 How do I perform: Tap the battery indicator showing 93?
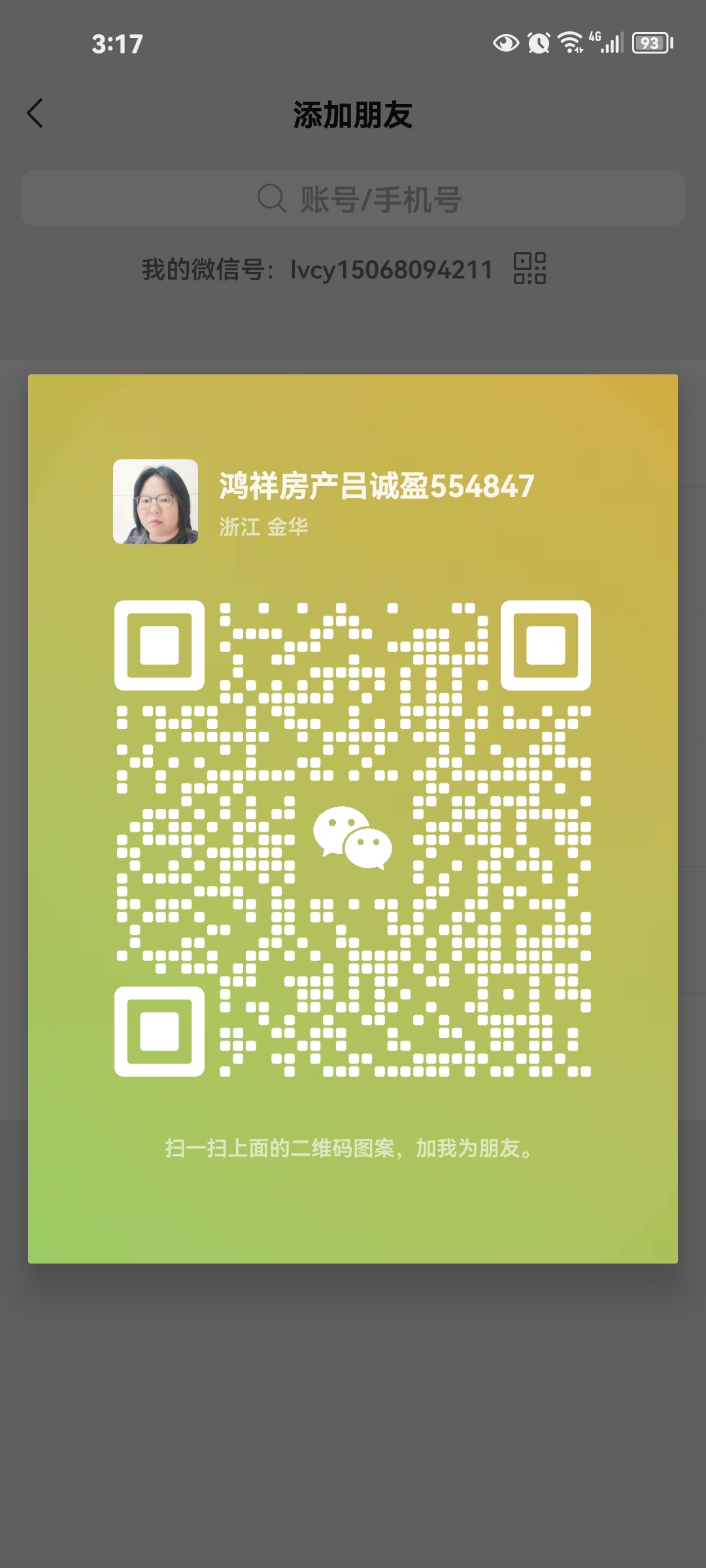click(651, 41)
